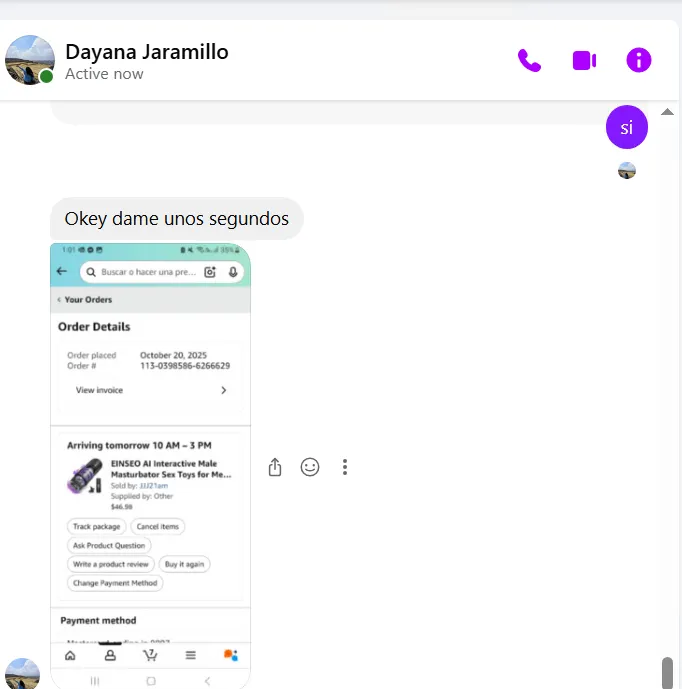Start a video call with Dayana
The image size is (682, 689).
click(x=584, y=61)
